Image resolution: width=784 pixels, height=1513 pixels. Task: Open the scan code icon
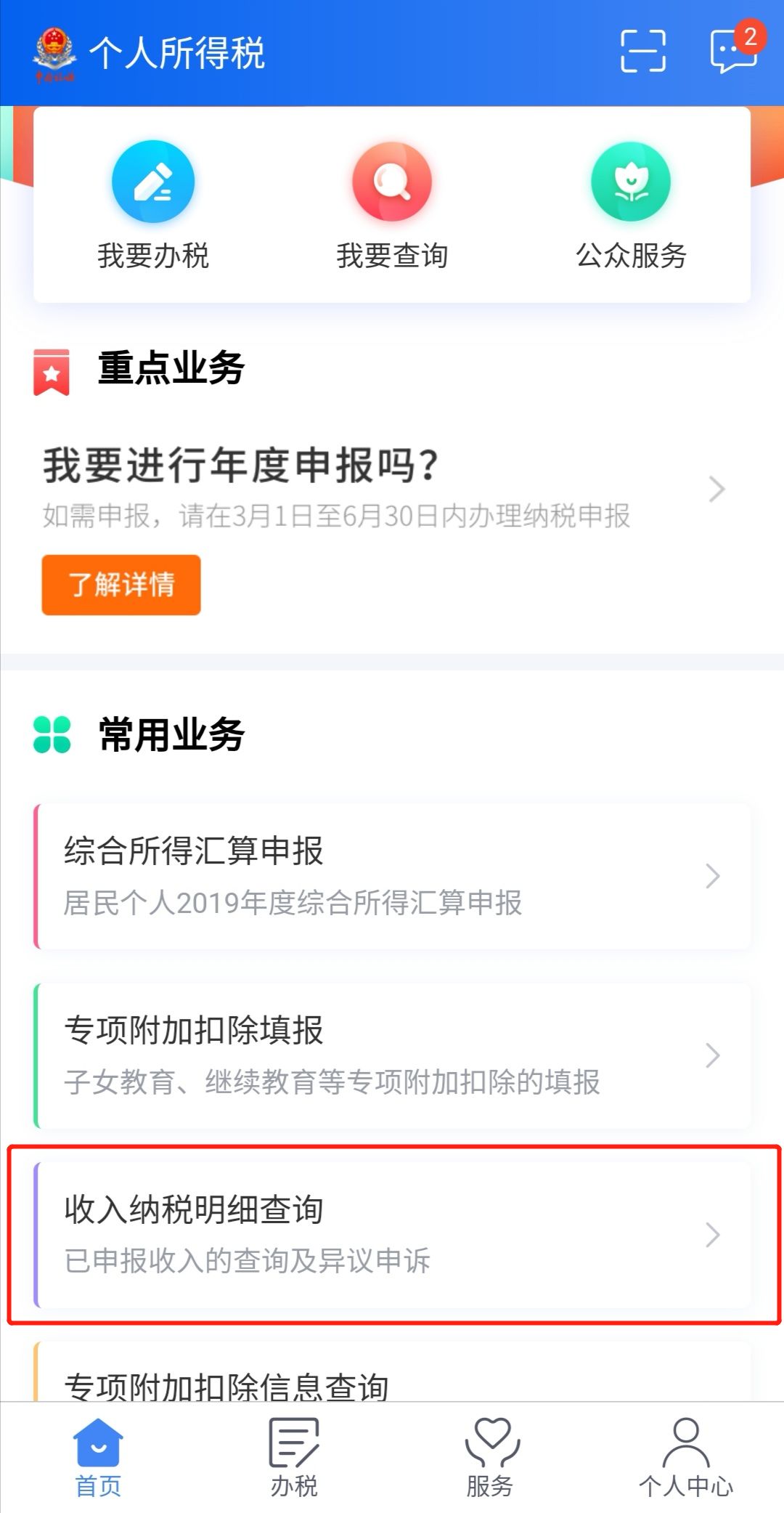pos(642,51)
